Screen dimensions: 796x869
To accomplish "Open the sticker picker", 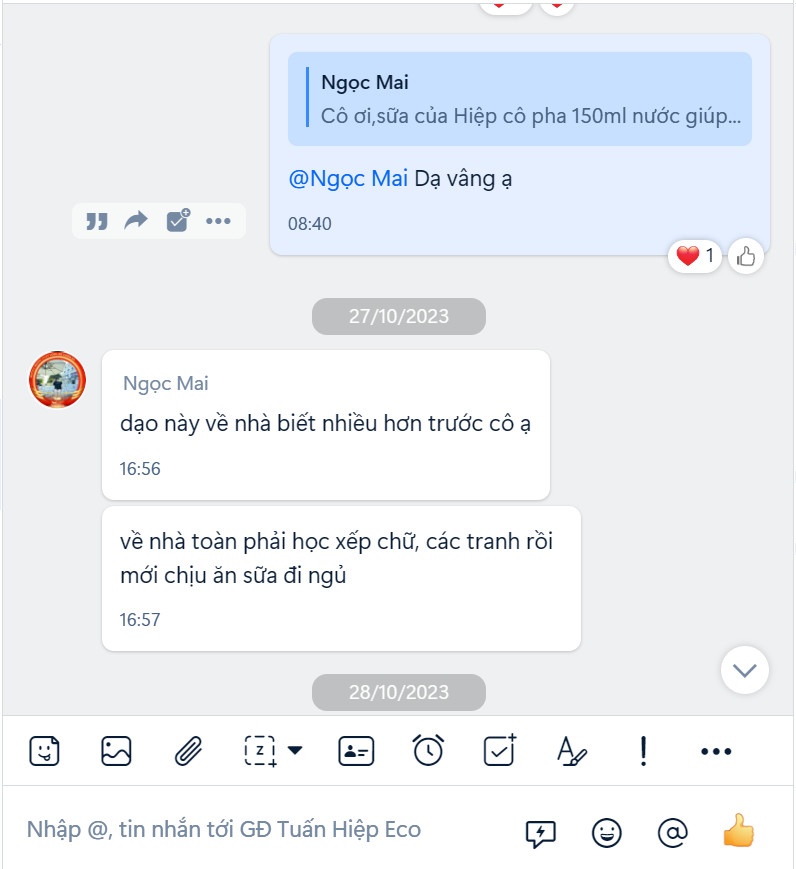I will point(44,750).
